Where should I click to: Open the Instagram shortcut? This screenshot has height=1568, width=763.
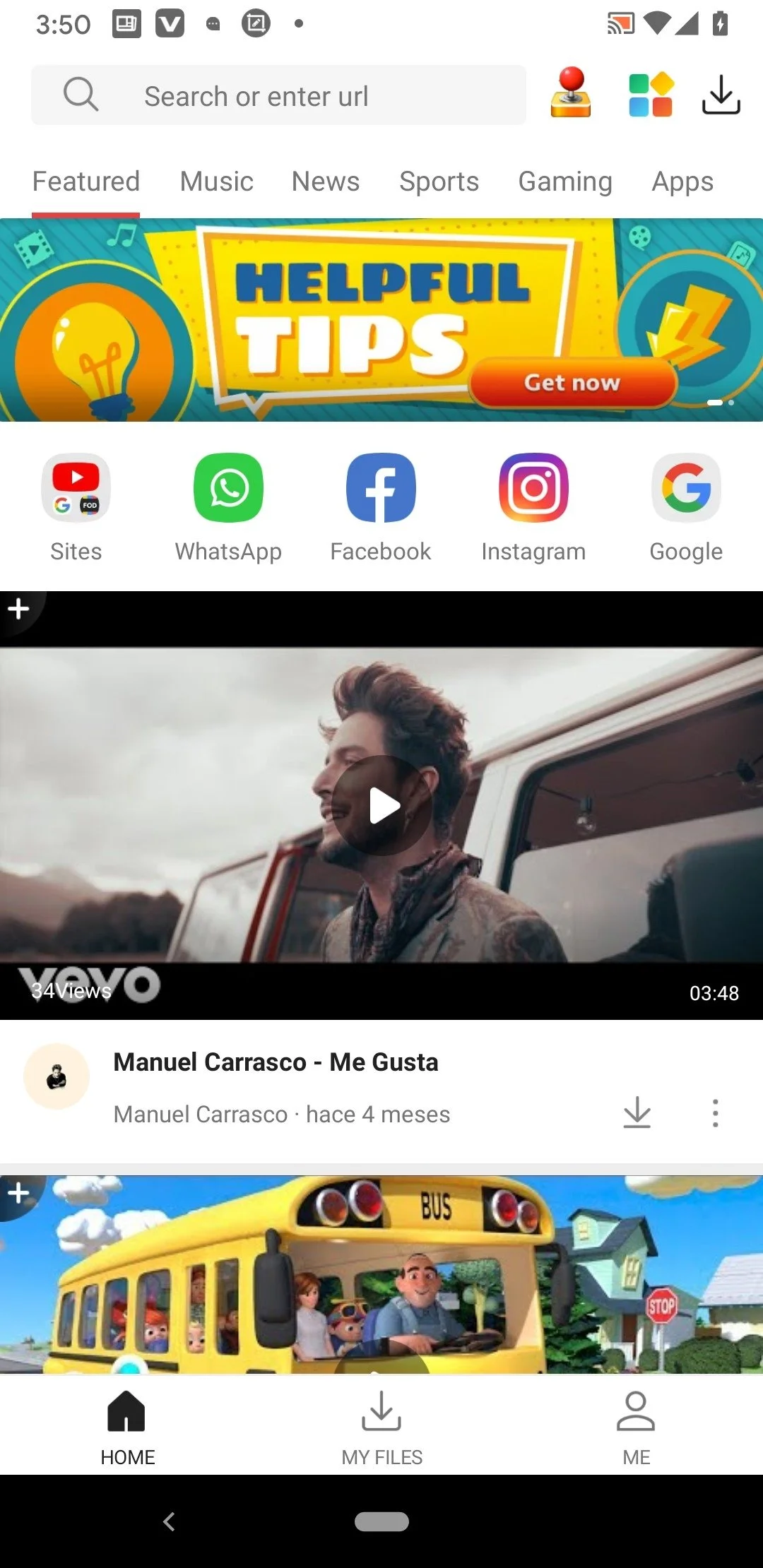point(534,505)
